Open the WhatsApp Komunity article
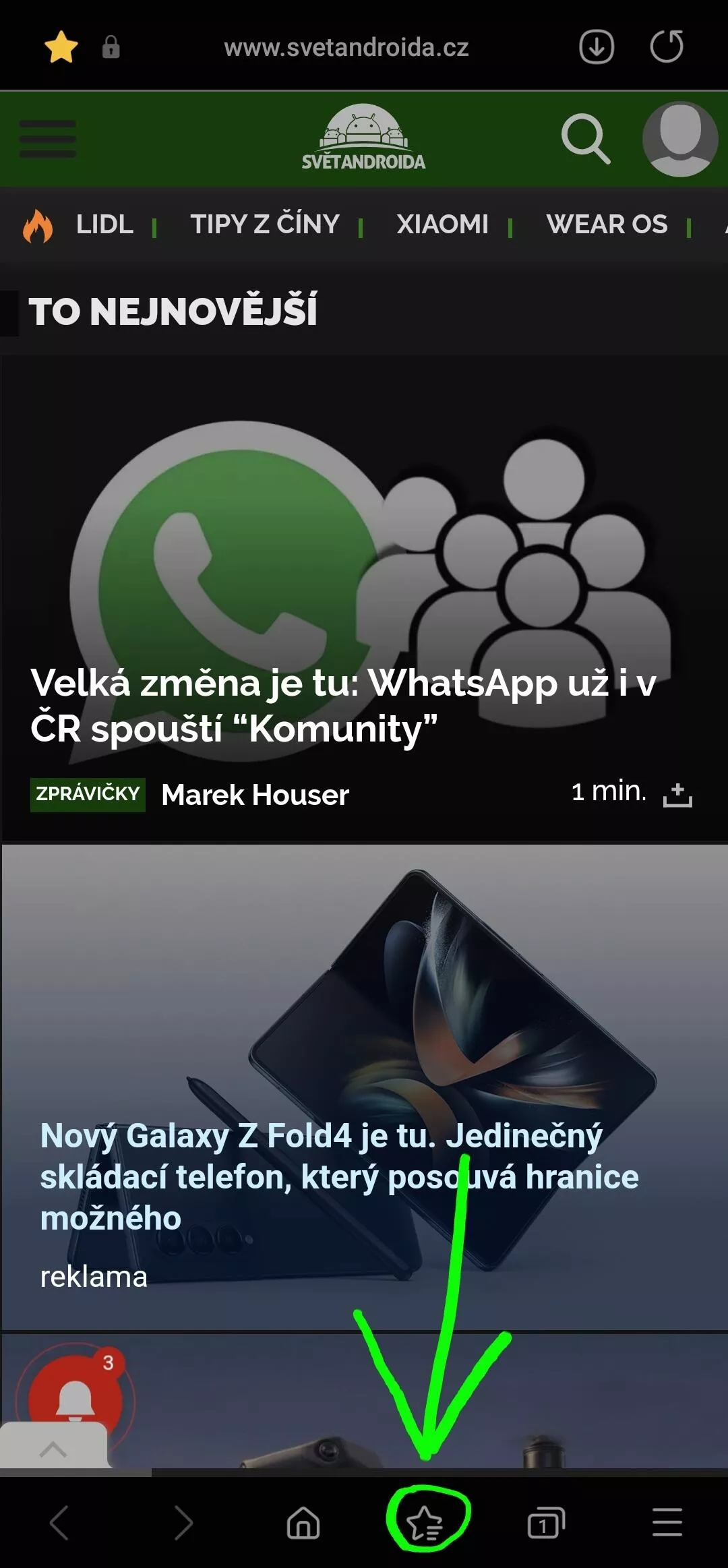The image size is (728, 1568). point(343,706)
